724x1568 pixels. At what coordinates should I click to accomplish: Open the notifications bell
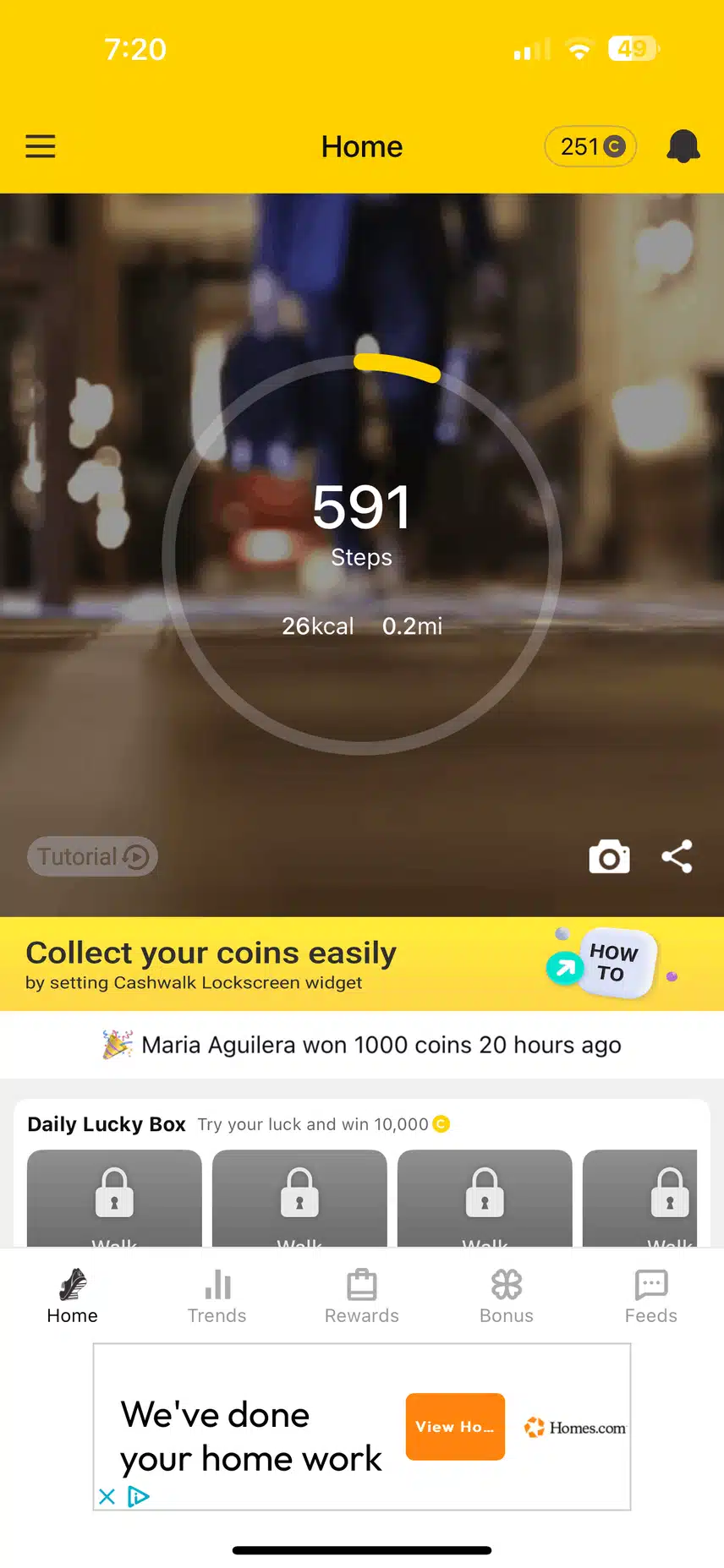click(683, 146)
